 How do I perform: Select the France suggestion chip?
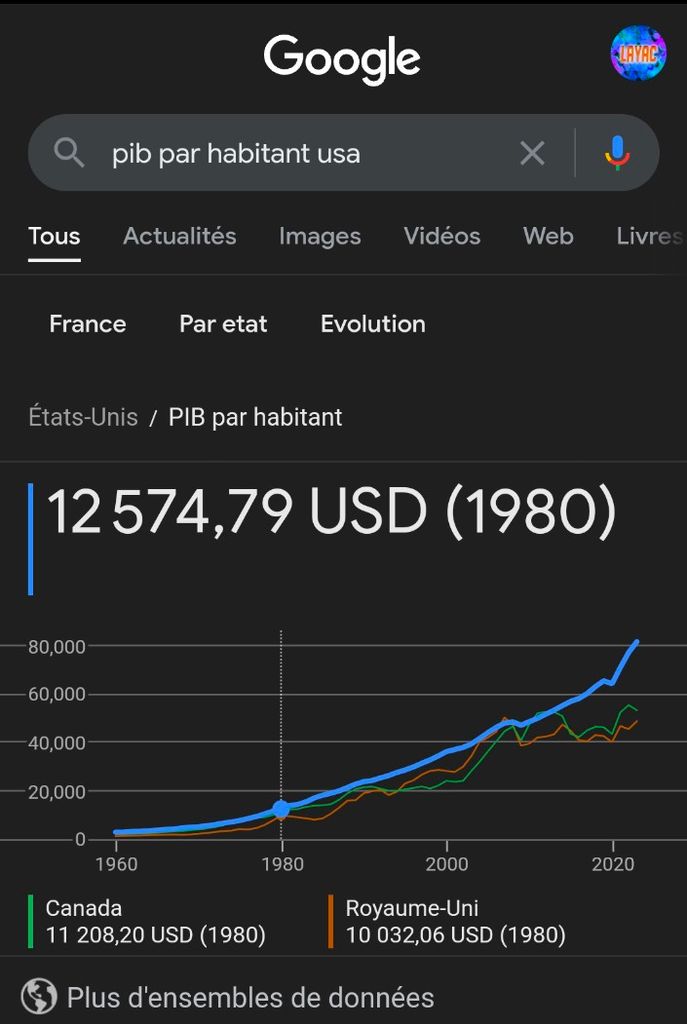[x=87, y=324]
